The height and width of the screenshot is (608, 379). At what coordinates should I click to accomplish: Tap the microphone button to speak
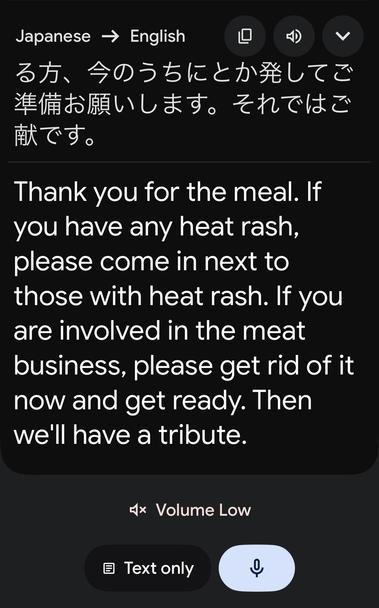[x=256, y=568]
